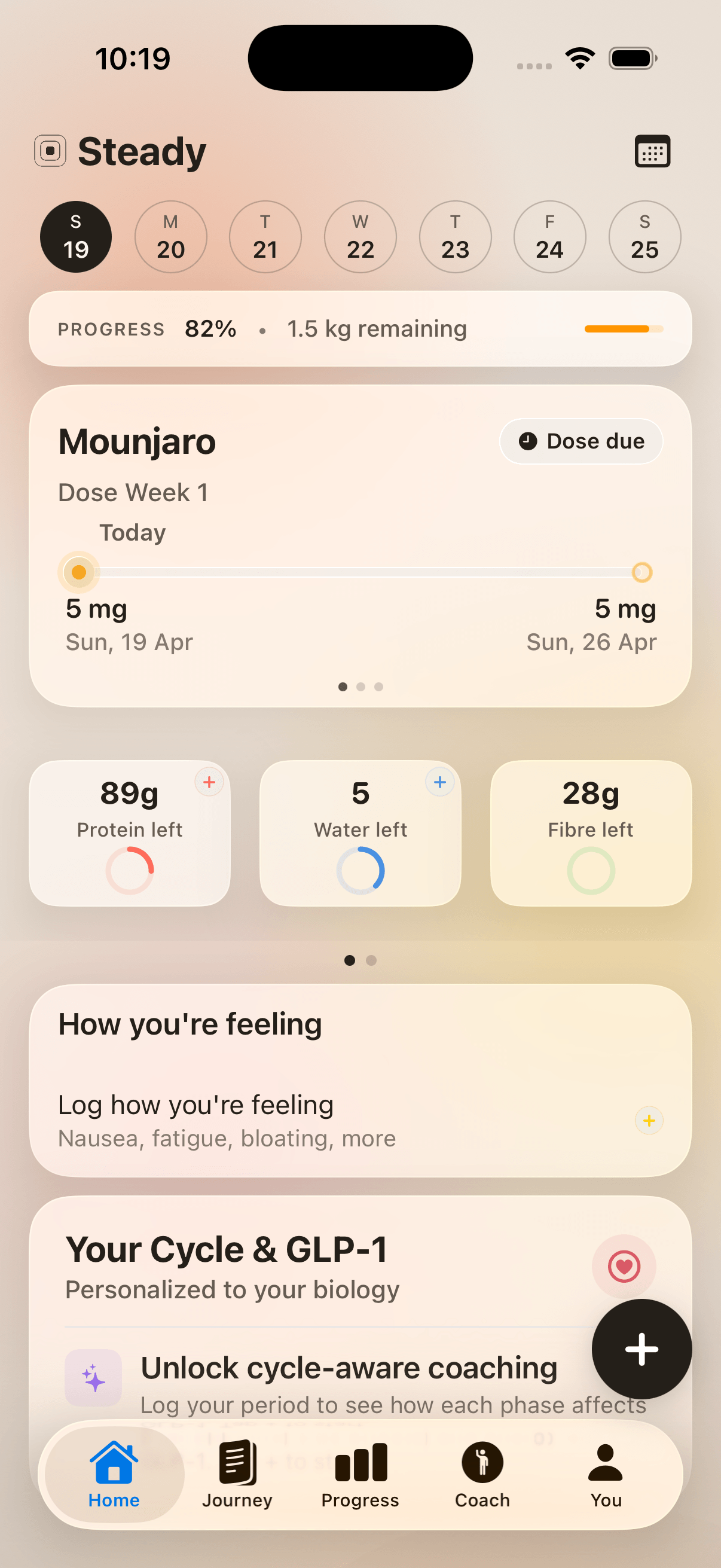The height and width of the screenshot is (1568, 721).
Task: Click the clock icon inside Dose due badge
Action: 528,441
